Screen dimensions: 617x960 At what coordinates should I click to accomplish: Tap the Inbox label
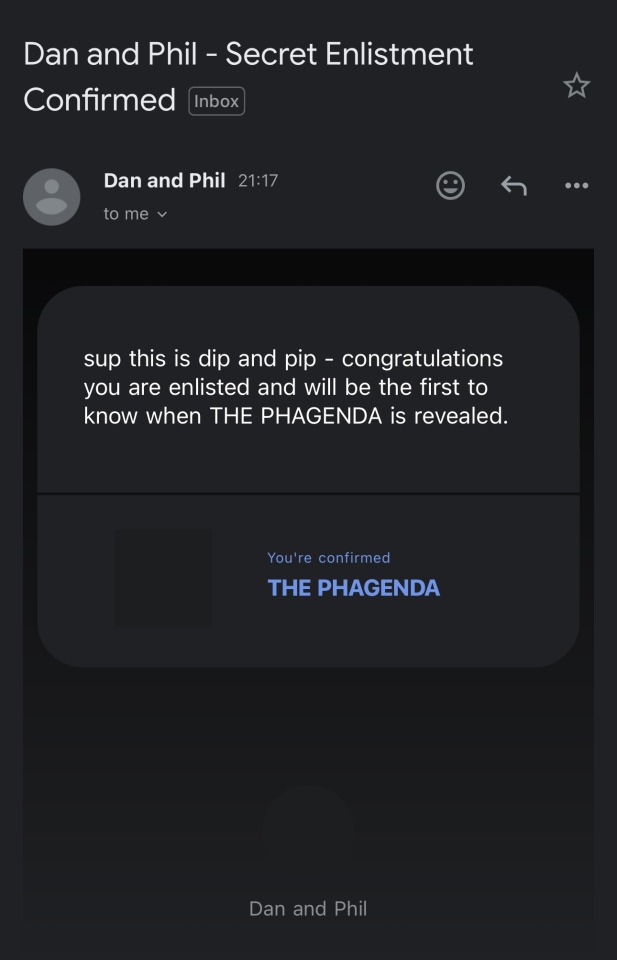(216, 101)
